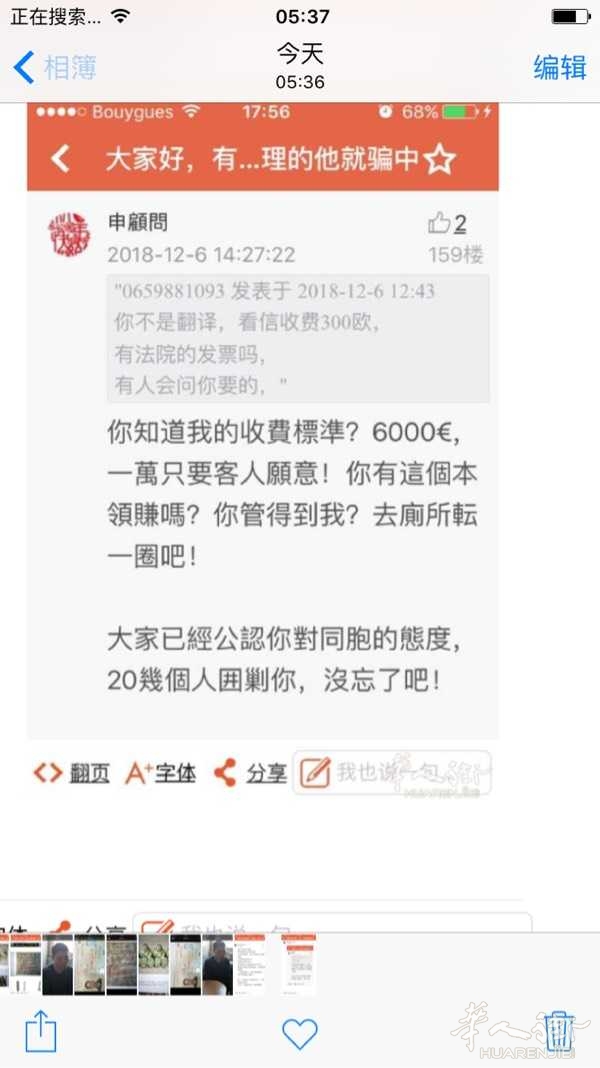This screenshot has width=600, height=1068.
Task: Mark this photo as favorite with the heart
Action: (x=299, y=1033)
